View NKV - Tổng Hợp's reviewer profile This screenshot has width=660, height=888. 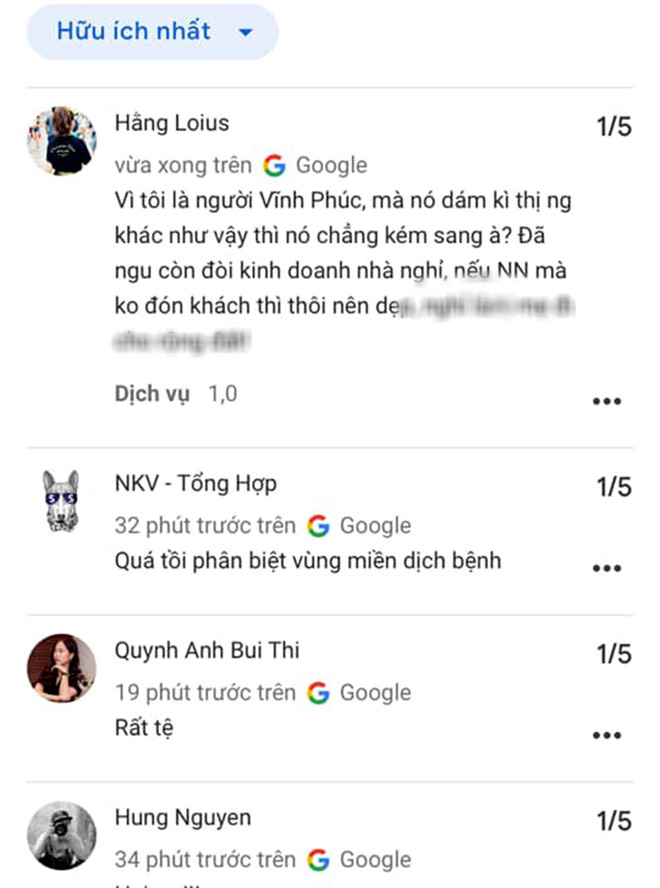tap(61, 500)
